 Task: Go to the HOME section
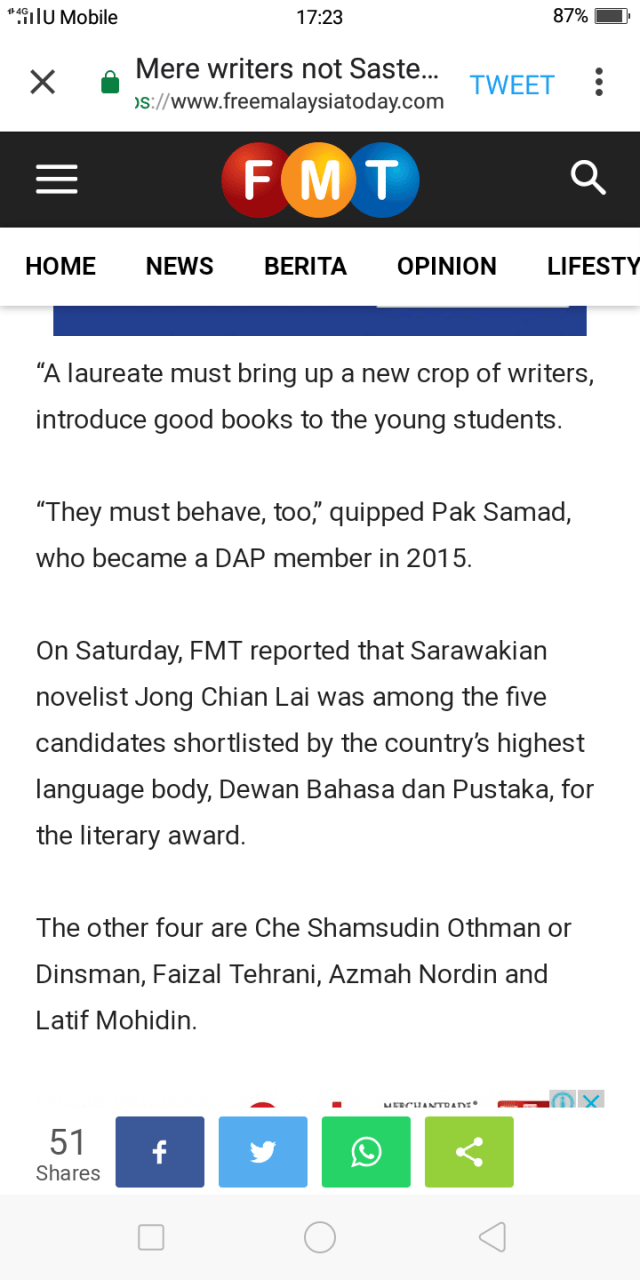pos(61,266)
